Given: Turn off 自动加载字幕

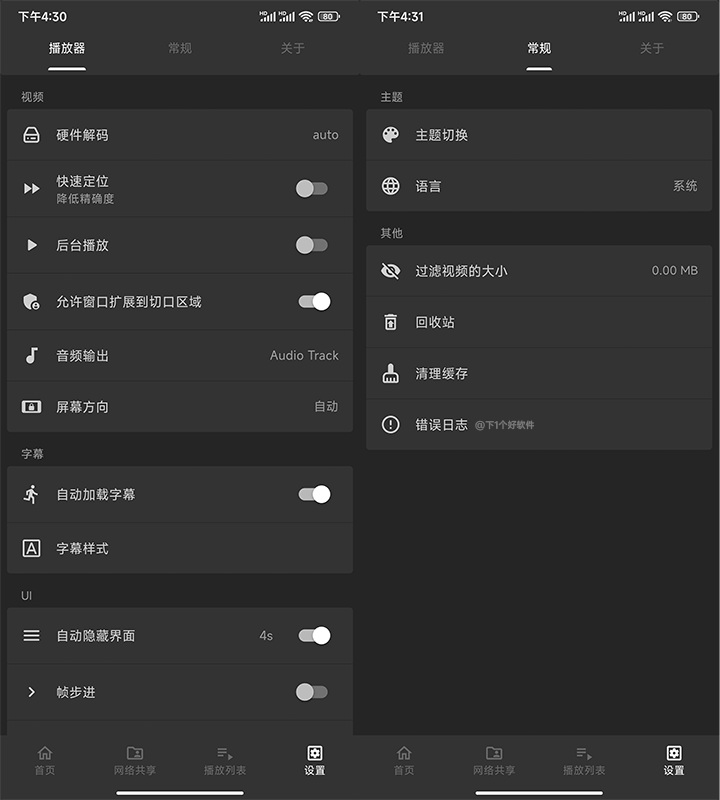Looking at the screenshot, I should (x=313, y=494).
